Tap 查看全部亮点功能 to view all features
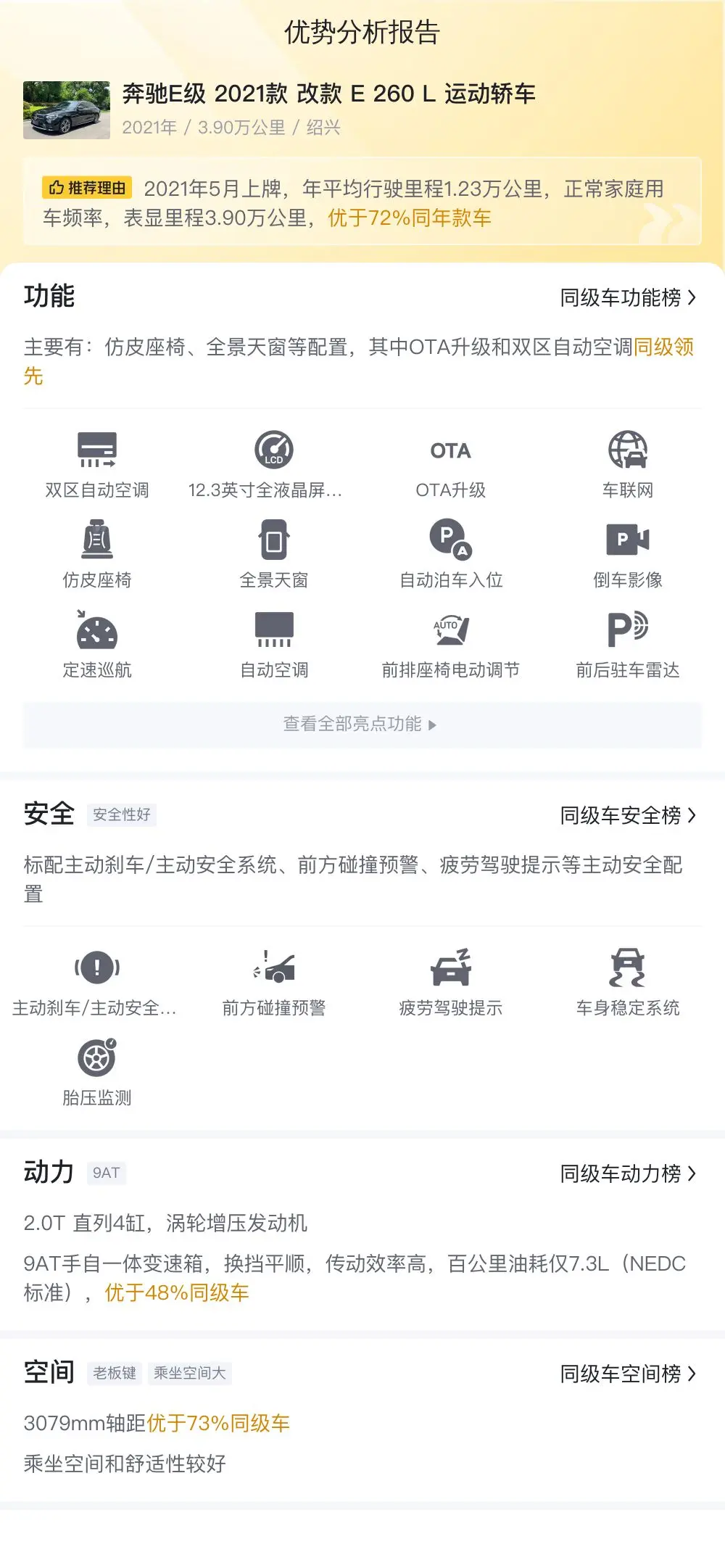 362,725
